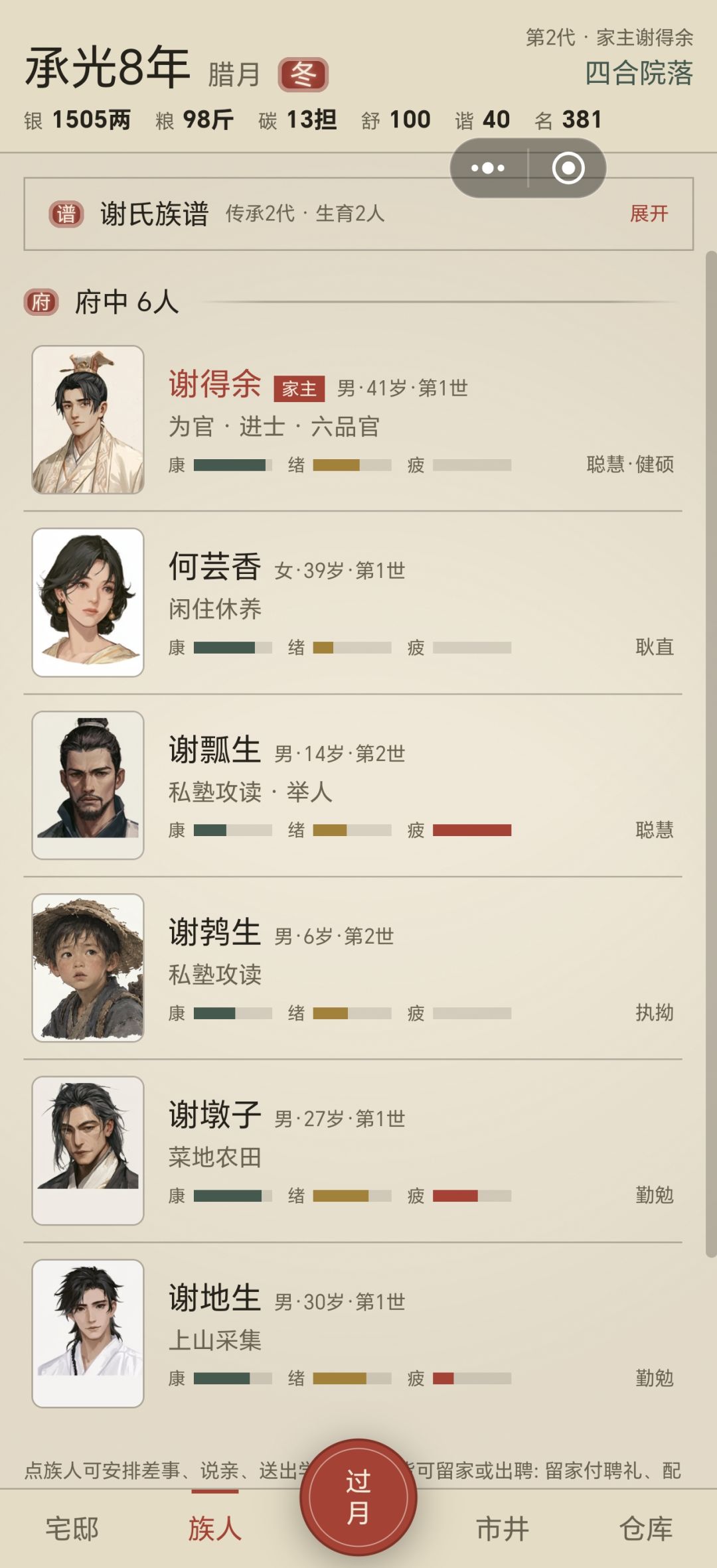Screen dimensions: 717x1568
Task: Tap clan member 谢鹁生
Action: click(353, 967)
